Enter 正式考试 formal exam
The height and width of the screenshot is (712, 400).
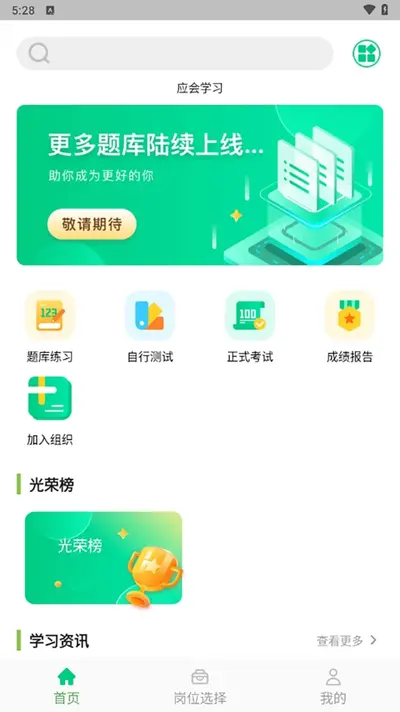250,326
